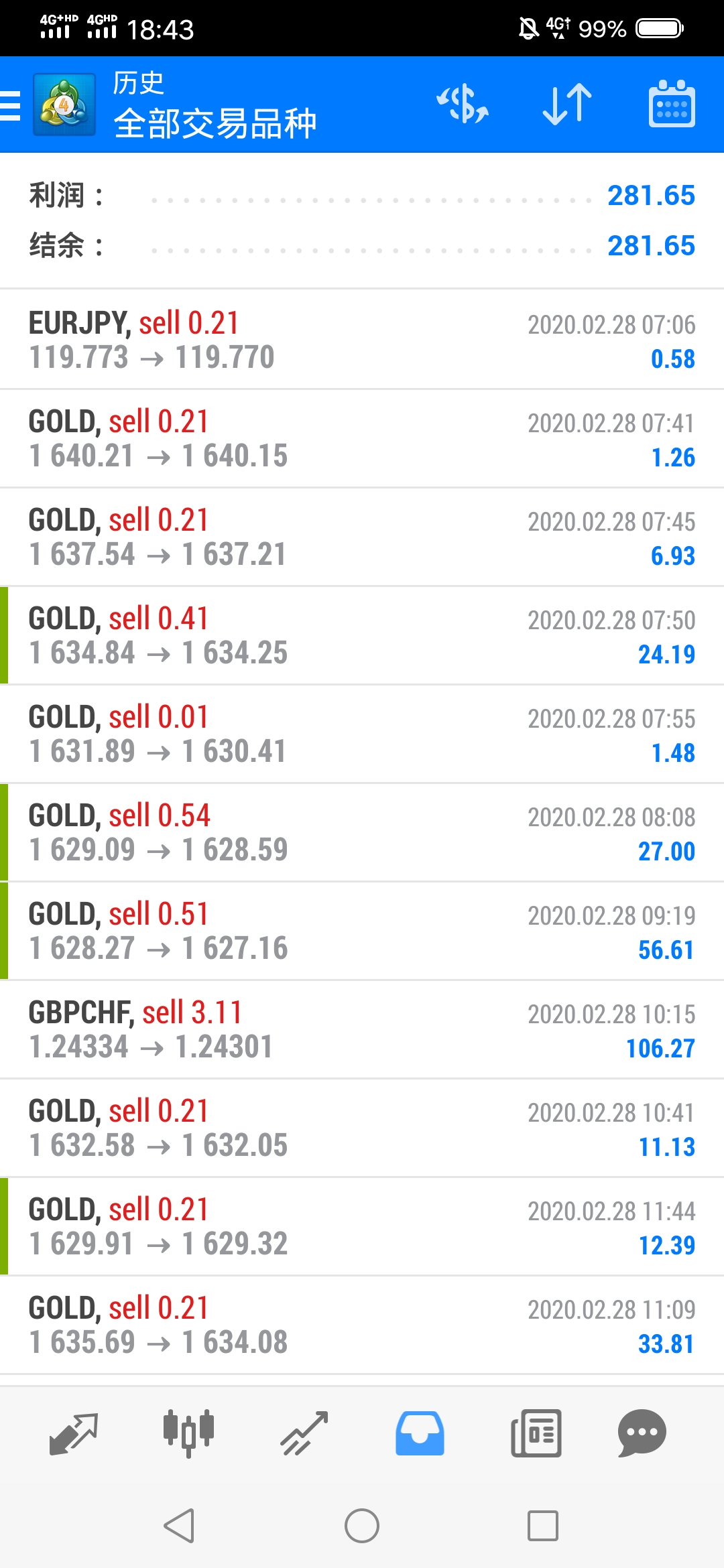The height and width of the screenshot is (1568, 724).
Task: Open the symbol filter icon
Action: click(463, 105)
